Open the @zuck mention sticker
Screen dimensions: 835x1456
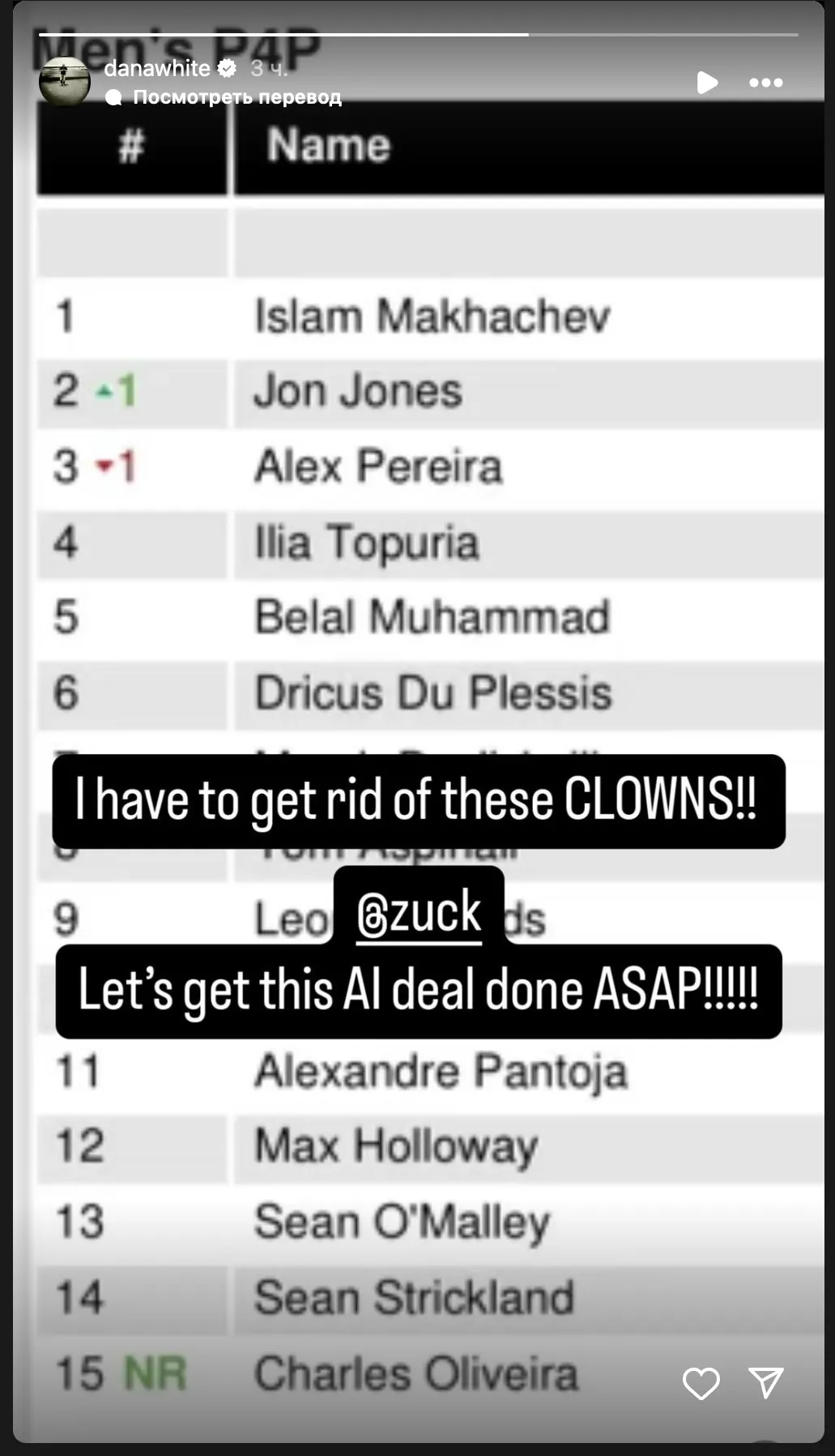pos(419,912)
